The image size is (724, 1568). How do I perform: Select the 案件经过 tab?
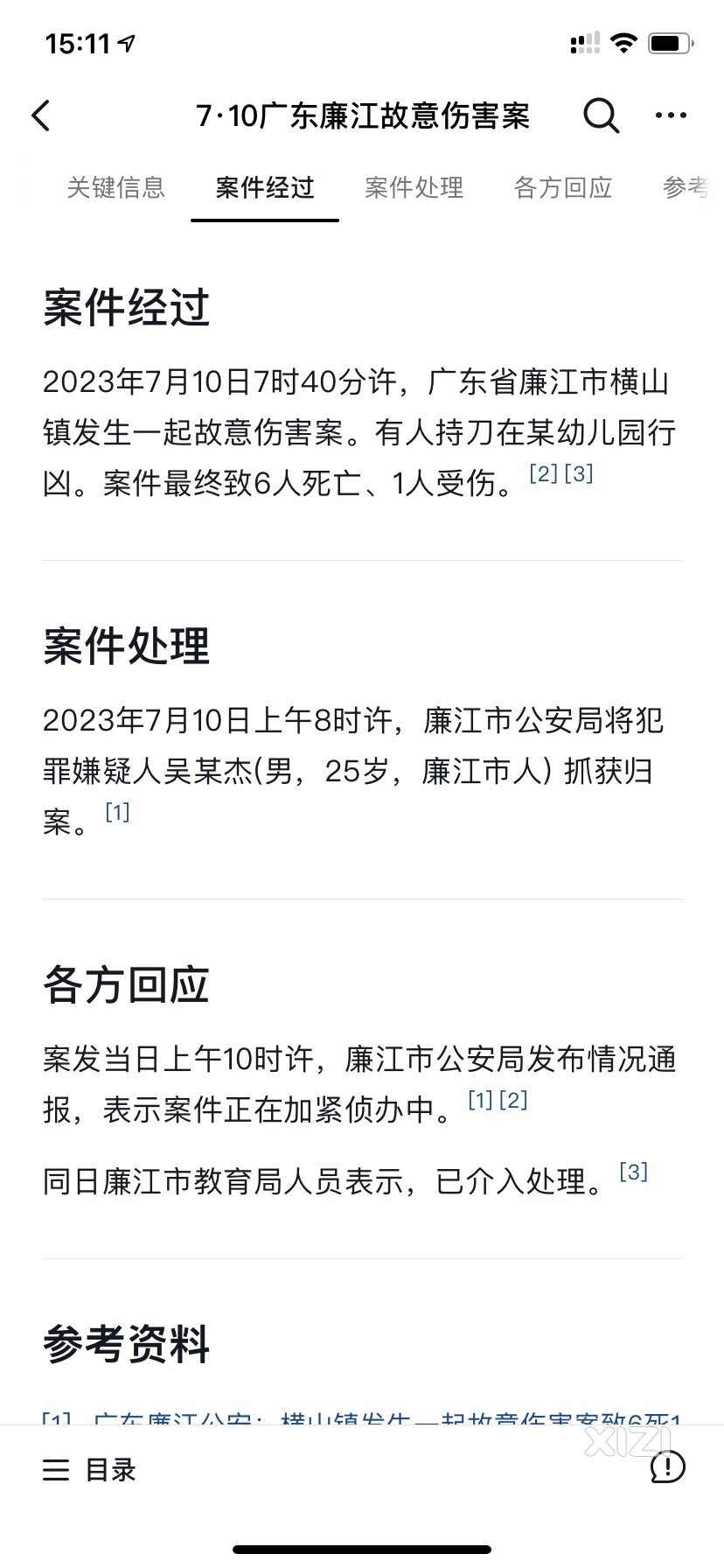tap(265, 187)
